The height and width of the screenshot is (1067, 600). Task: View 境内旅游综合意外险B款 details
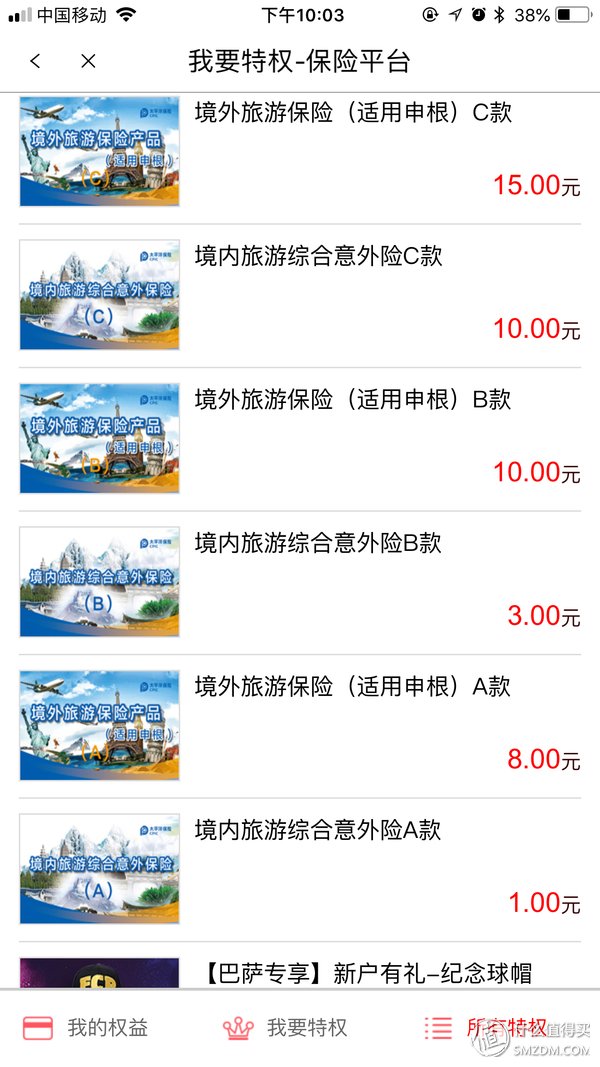click(318, 544)
